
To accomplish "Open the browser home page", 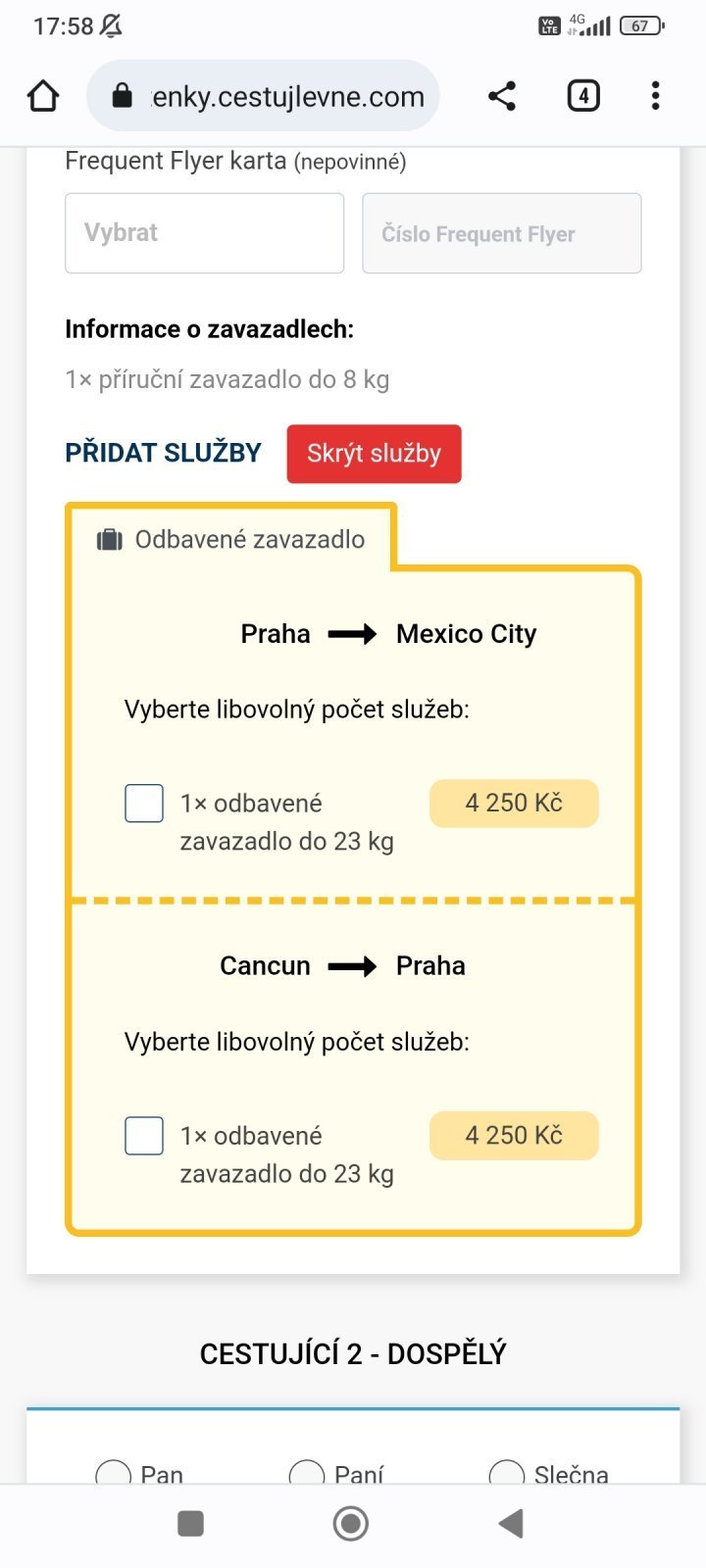I will tap(43, 96).
